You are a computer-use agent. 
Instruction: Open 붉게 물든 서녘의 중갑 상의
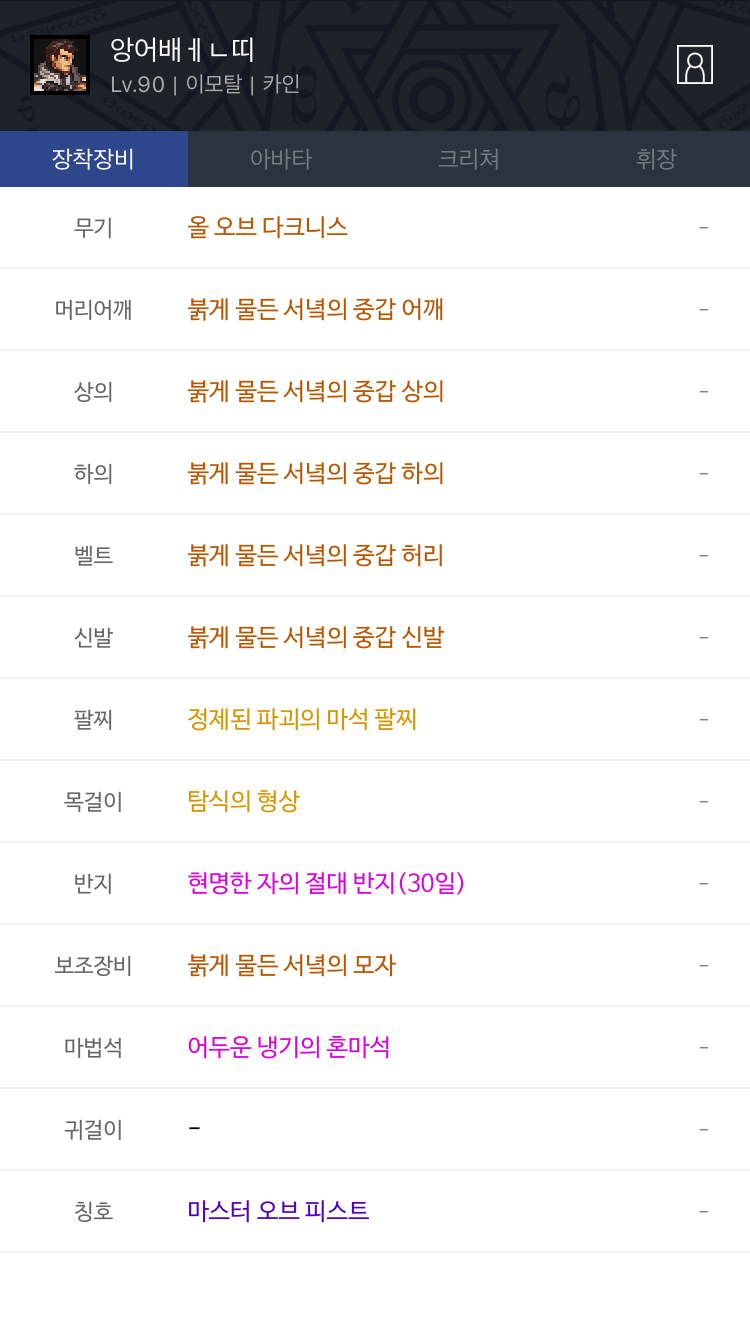pyautogui.click(x=316, y=391)
